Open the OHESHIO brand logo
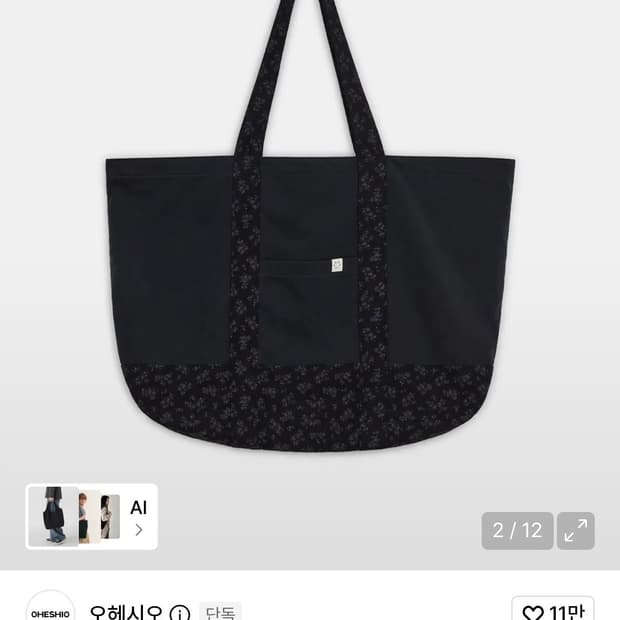This screenshot has height=620, width=620. pyautogui.click(x=50, y=606)
